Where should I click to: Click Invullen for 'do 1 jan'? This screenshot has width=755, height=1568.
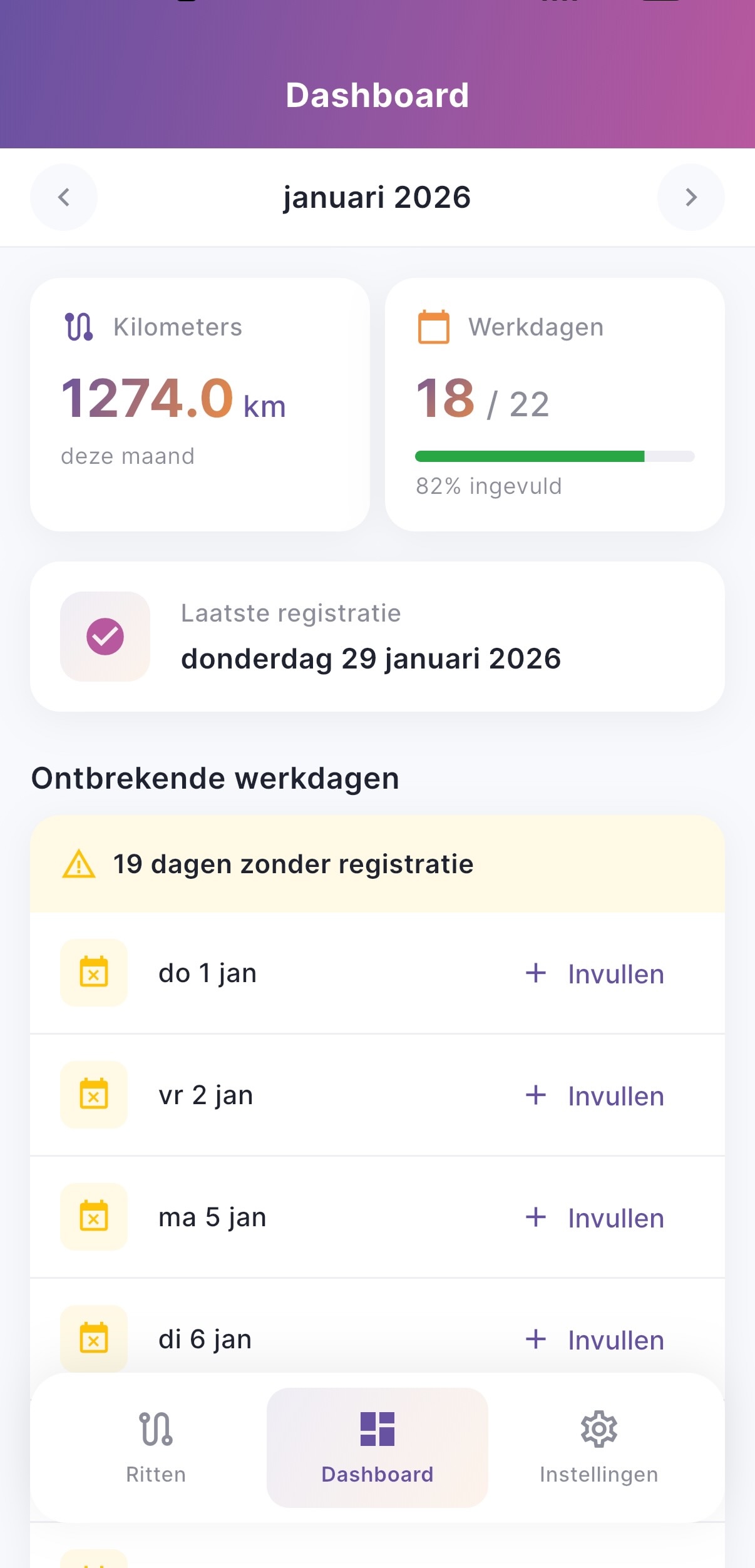pyautogui.click(x=615, y=973)
